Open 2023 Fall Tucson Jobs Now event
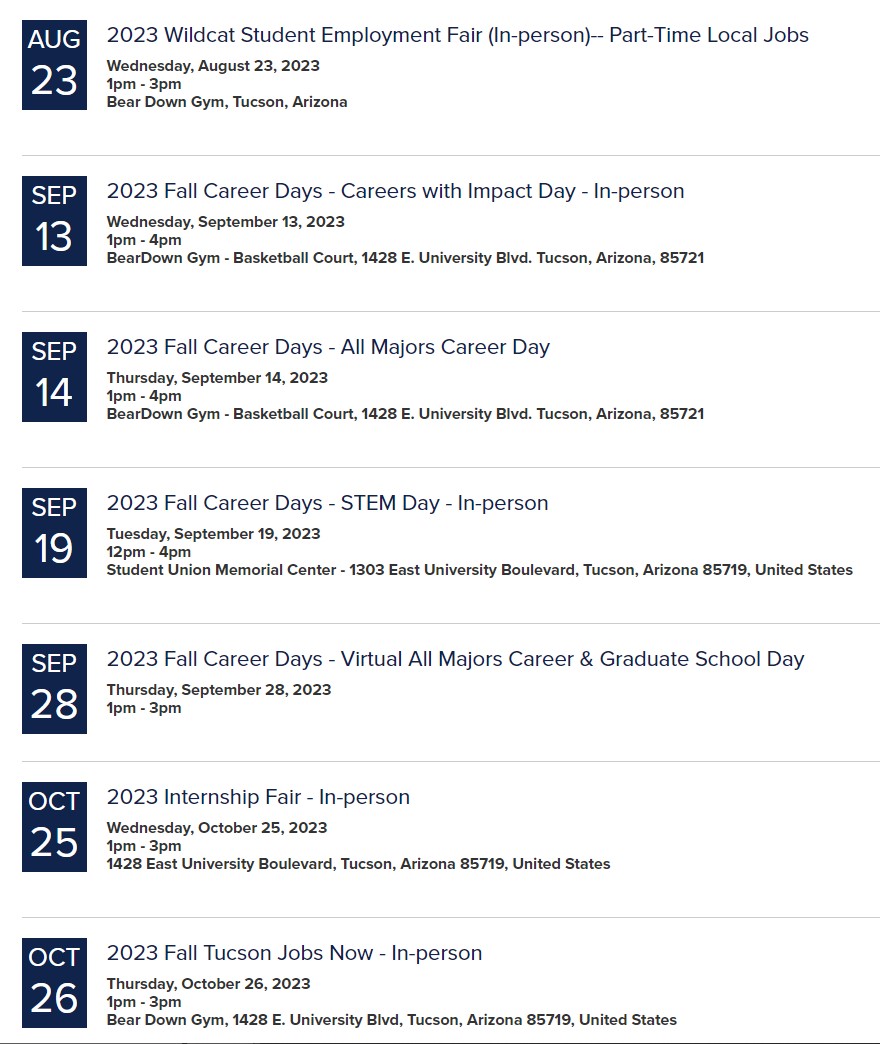Screen dimensions: 880x1044 [x=294, y=953]
